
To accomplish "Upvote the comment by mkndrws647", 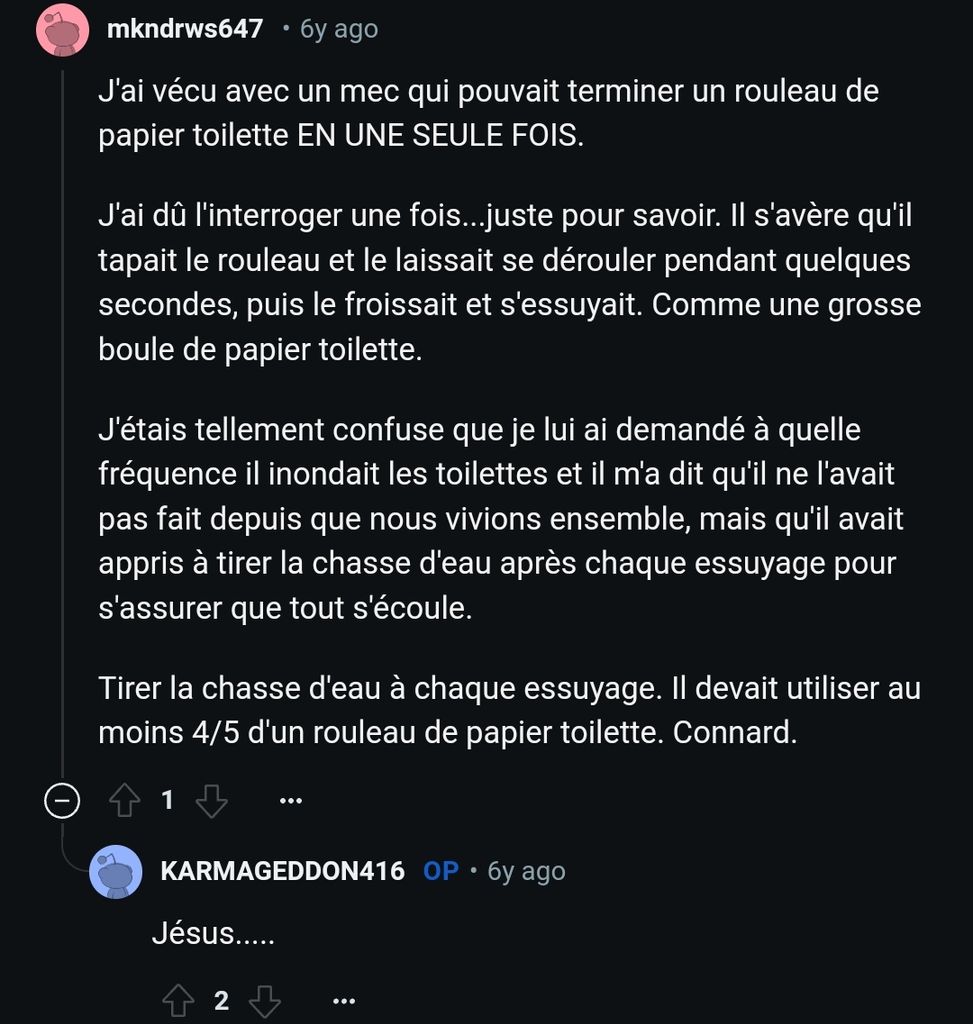I will [125, 801].
